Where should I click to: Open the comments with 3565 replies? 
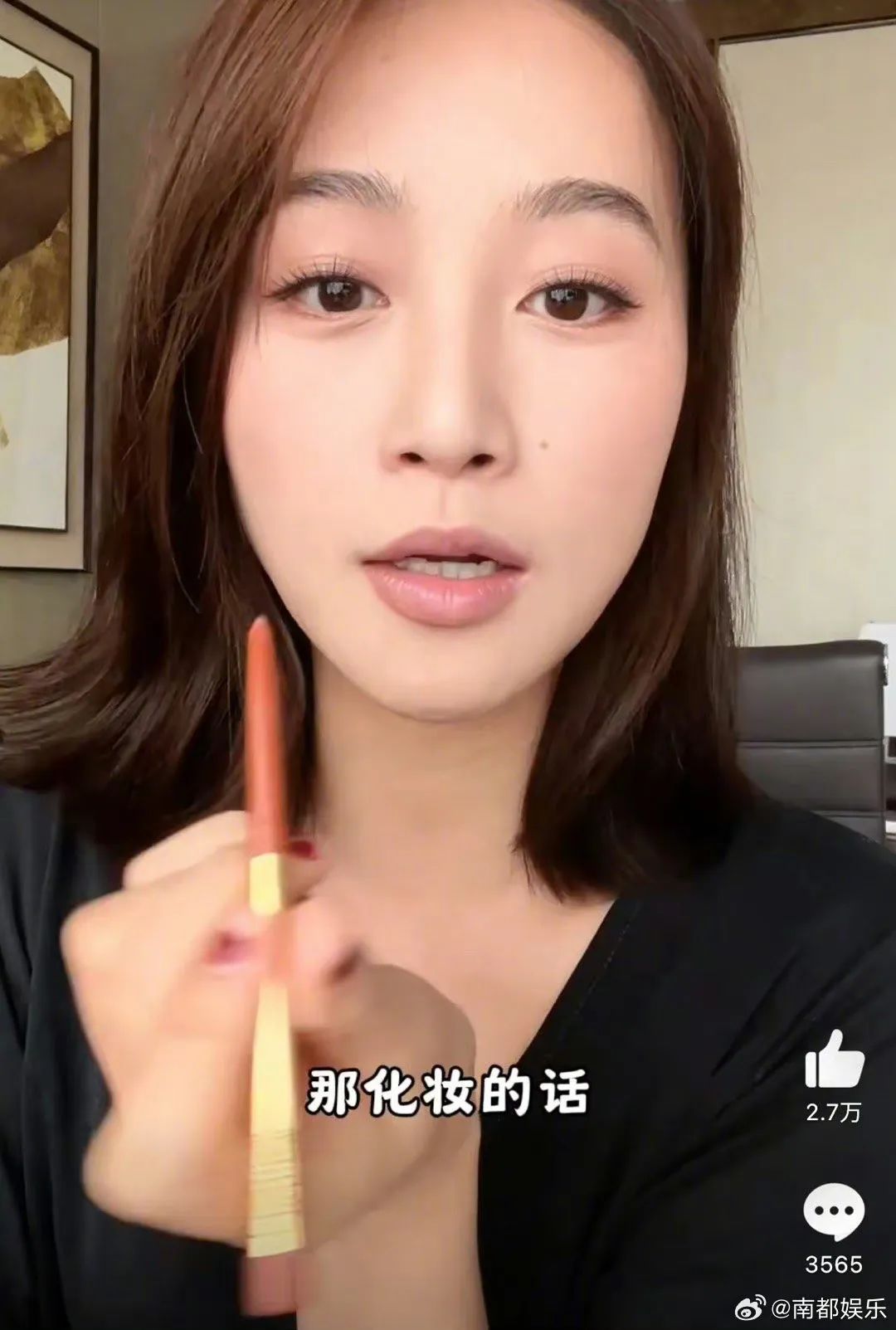834,1214
